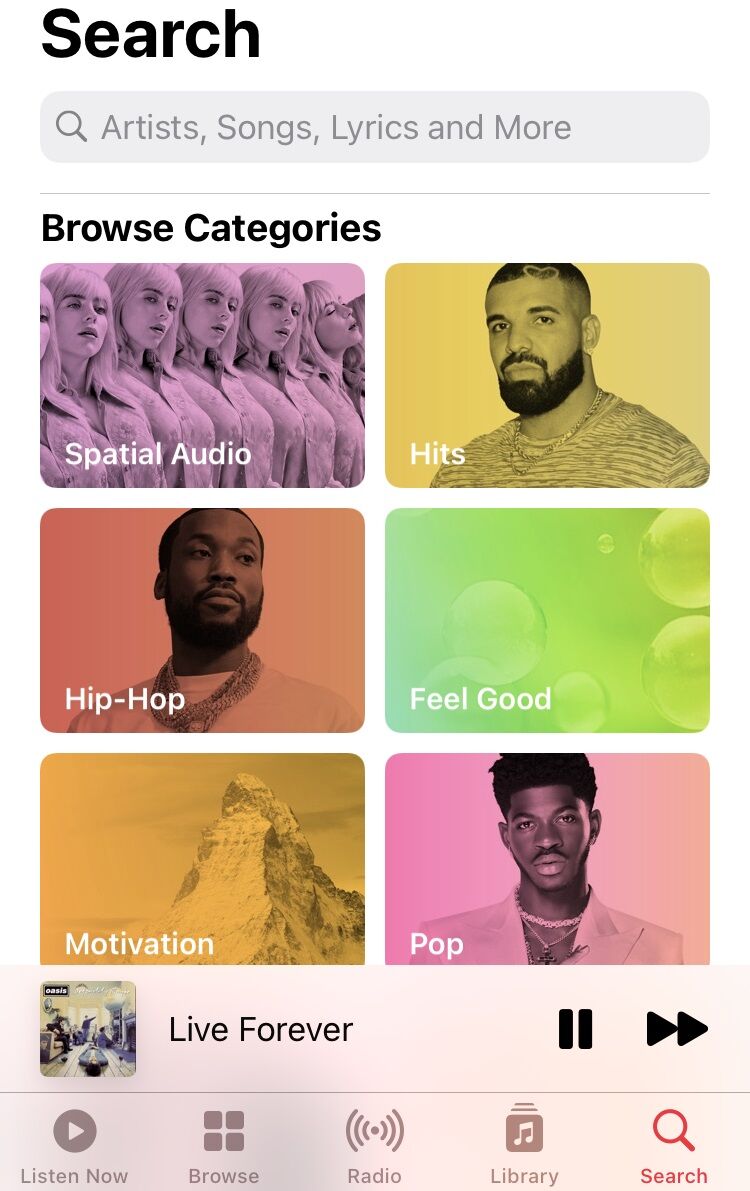The image size is (750, 1191).
Task: Pause Live Forever playback
Action: click(x=575, y=1029)
